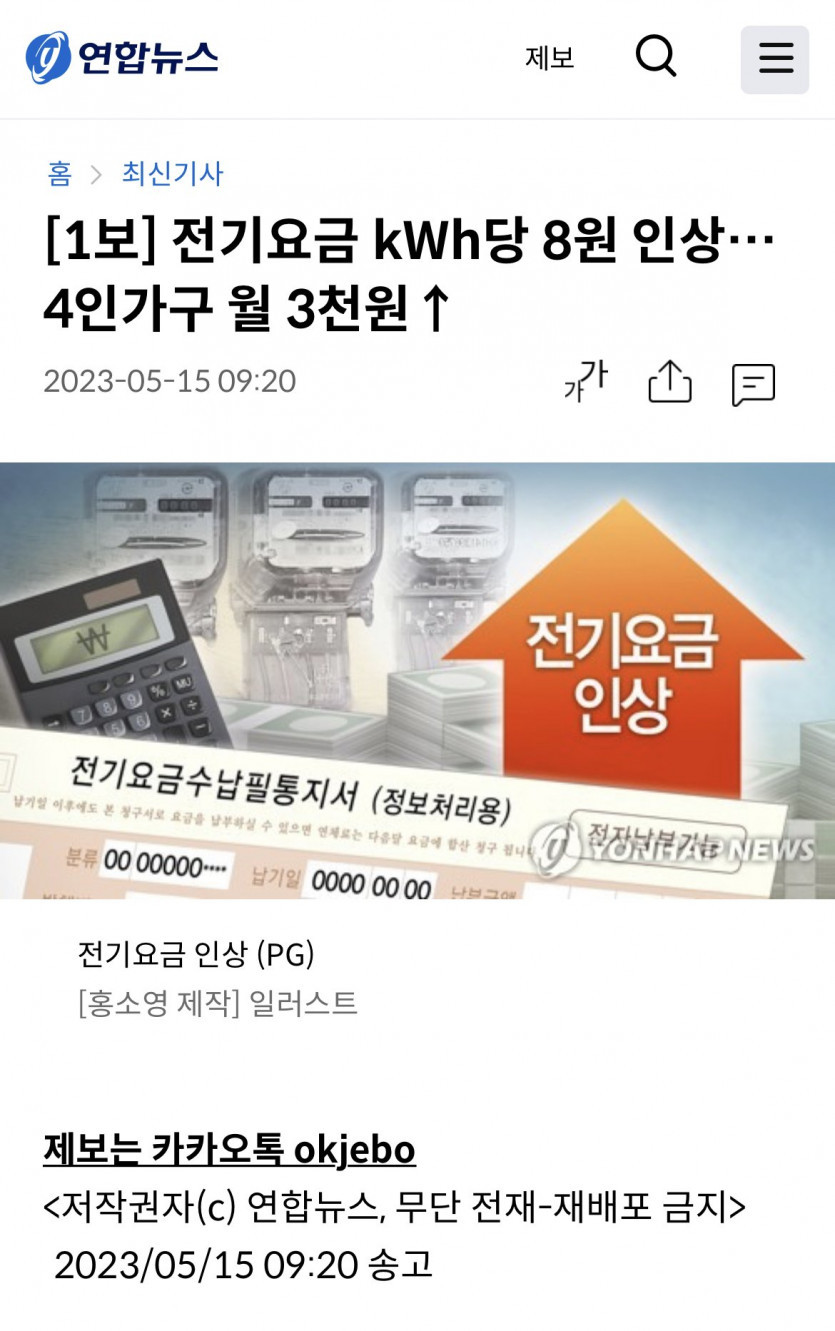Open the 최신기사 breadcrumb link
Image resolution: width=835 pixels, height=1331 pixels.
pyautogui.click(x=172, y=174)
